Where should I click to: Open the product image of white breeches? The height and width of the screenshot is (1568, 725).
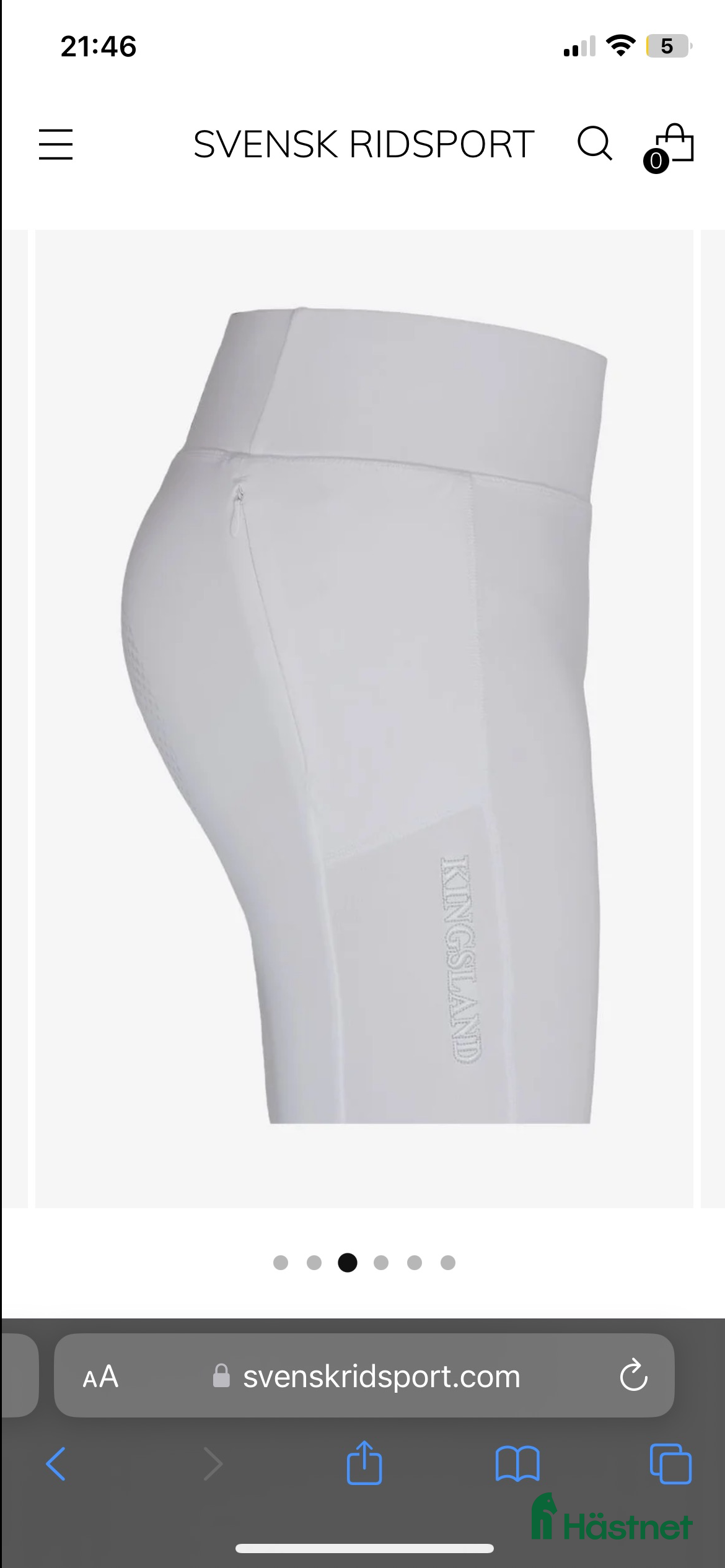pyautogui.click(x=364, y=718)
